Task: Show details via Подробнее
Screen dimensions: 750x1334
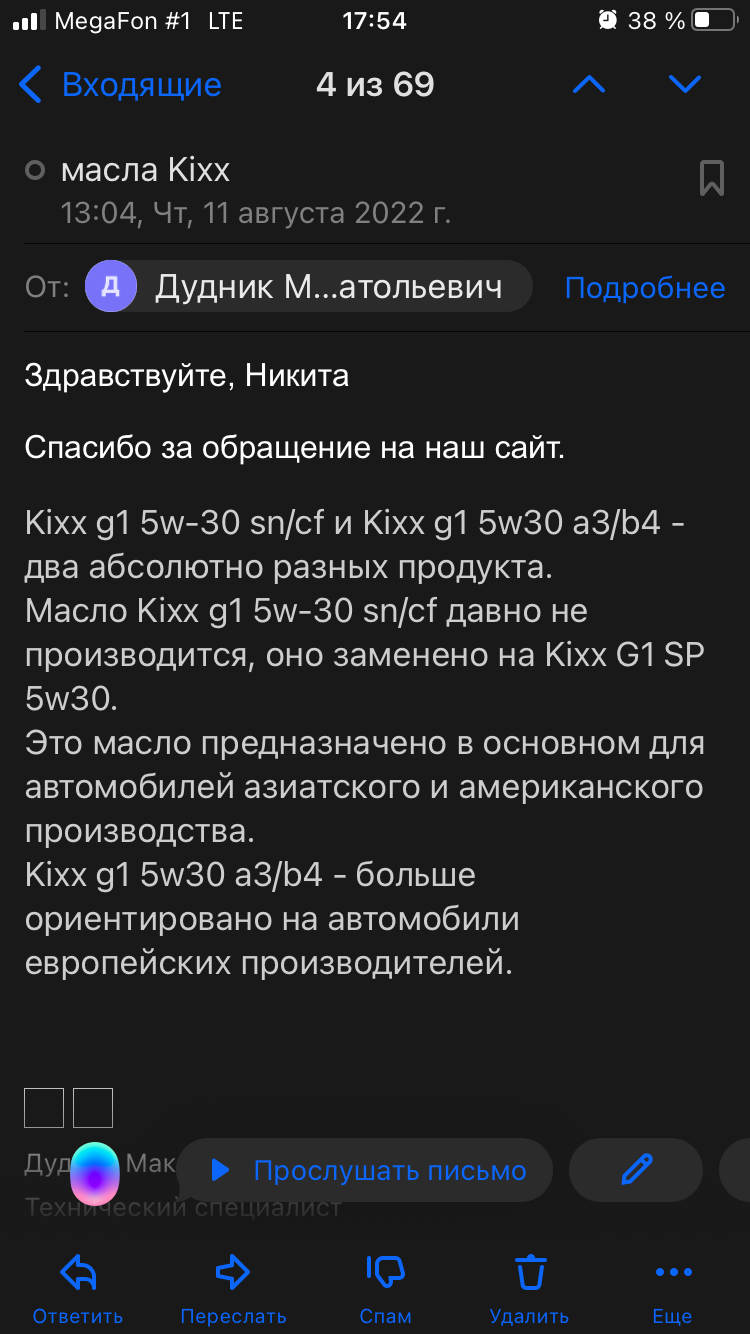Action: (645, 288)
